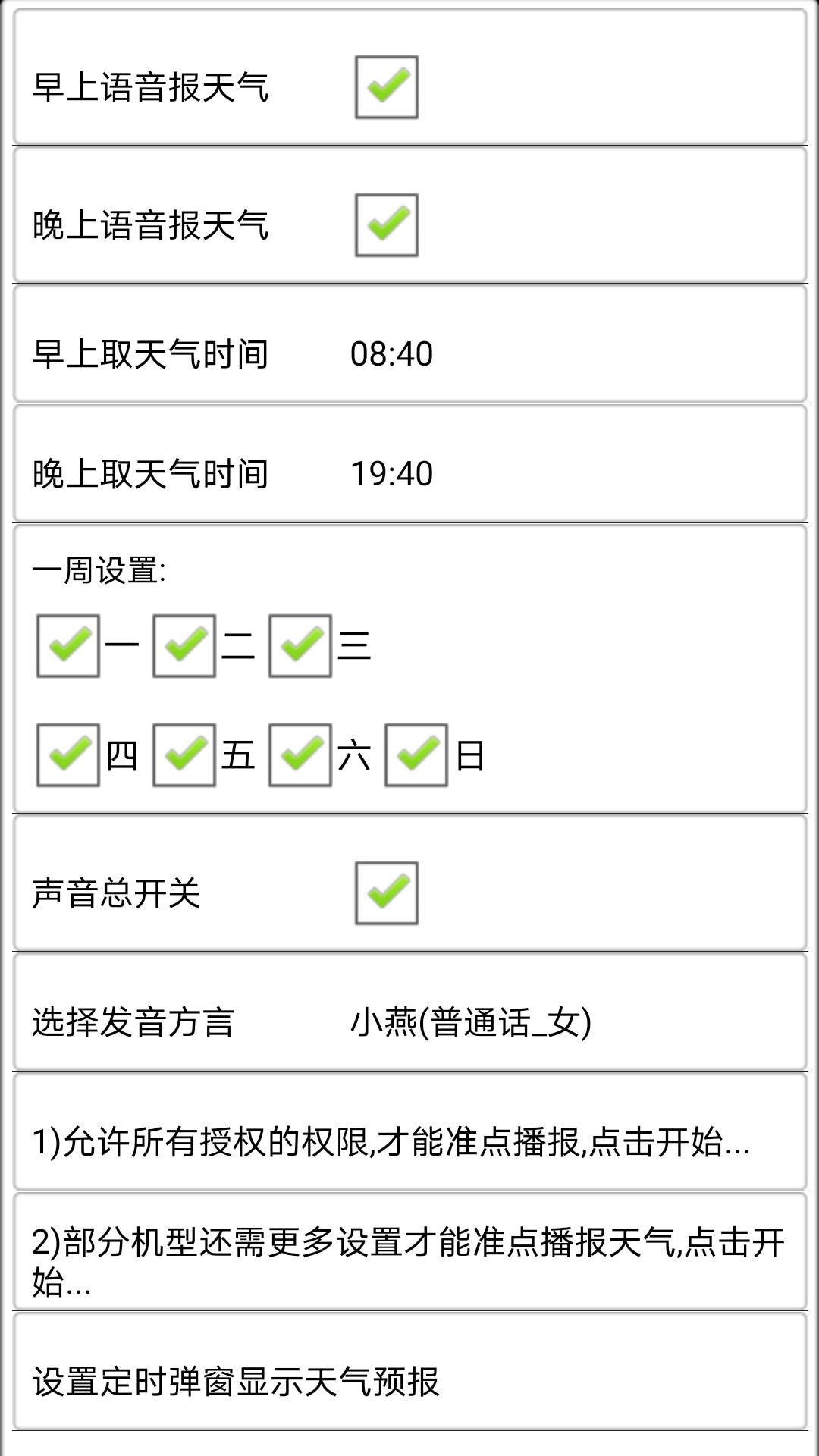Open 晚上取天气时间 time setting 19:40
819x1456 pixels.
click(393, 472)
